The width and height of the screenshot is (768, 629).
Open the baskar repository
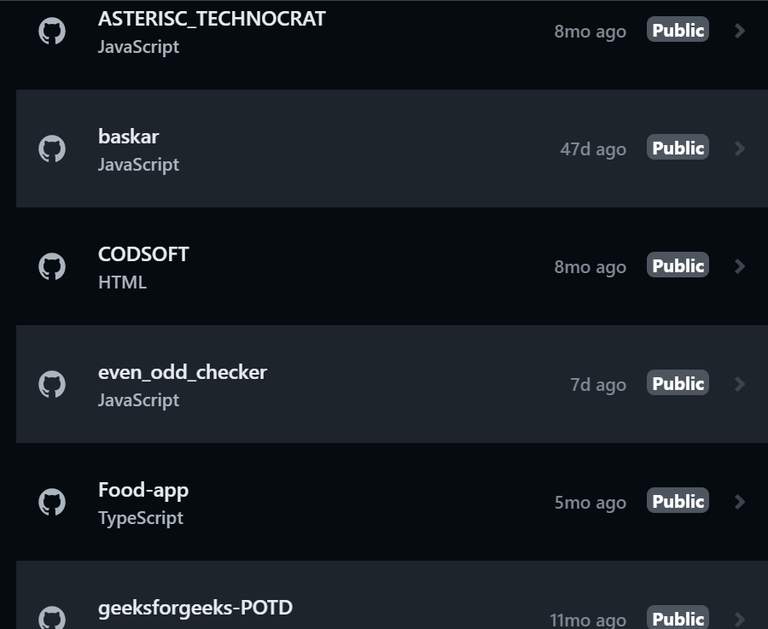(x=128, y=137)
